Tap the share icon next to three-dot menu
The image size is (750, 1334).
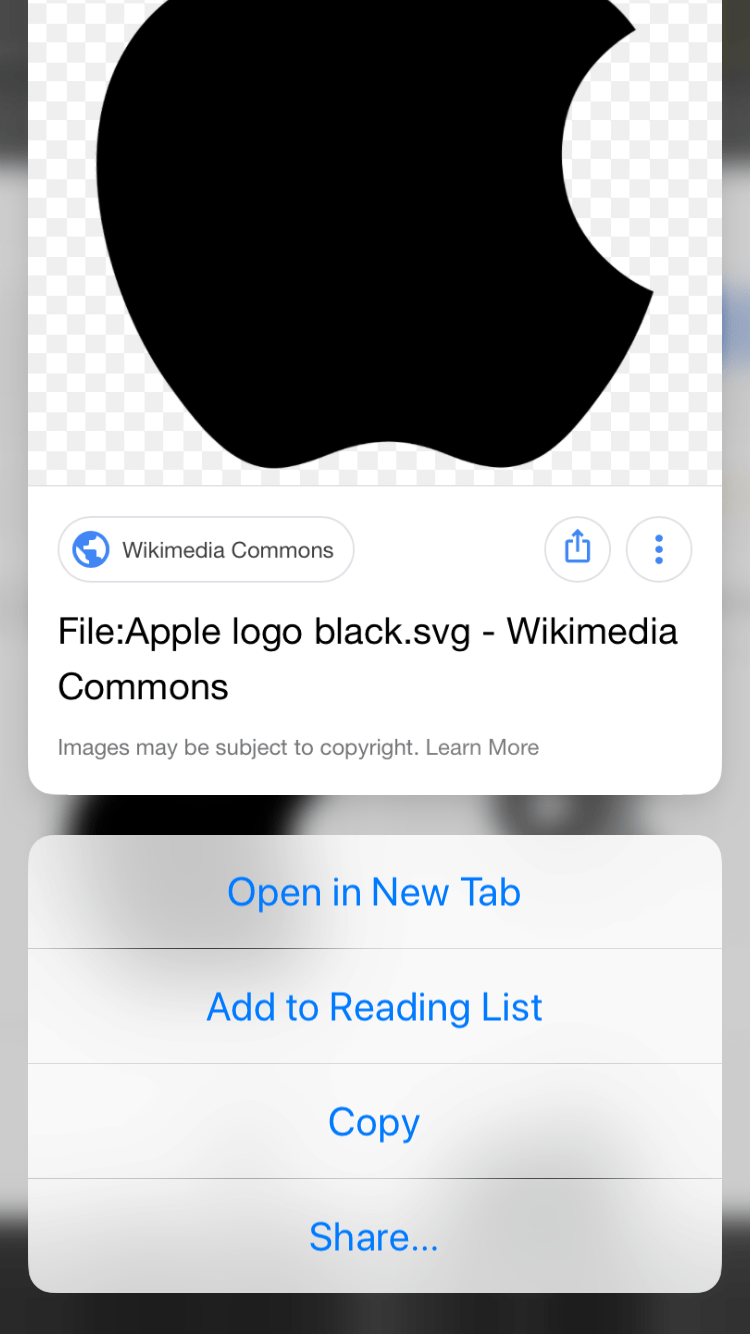[577, 549]
